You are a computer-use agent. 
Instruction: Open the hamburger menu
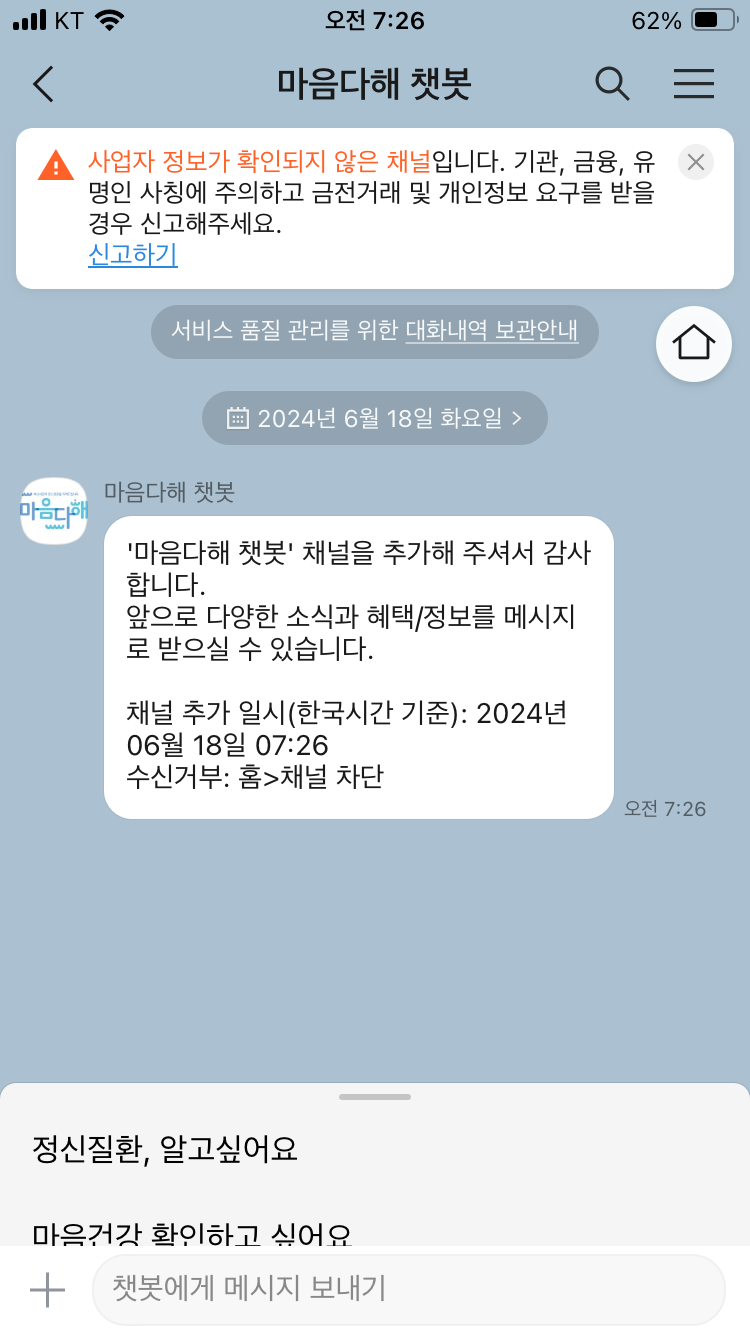point(693,84)
